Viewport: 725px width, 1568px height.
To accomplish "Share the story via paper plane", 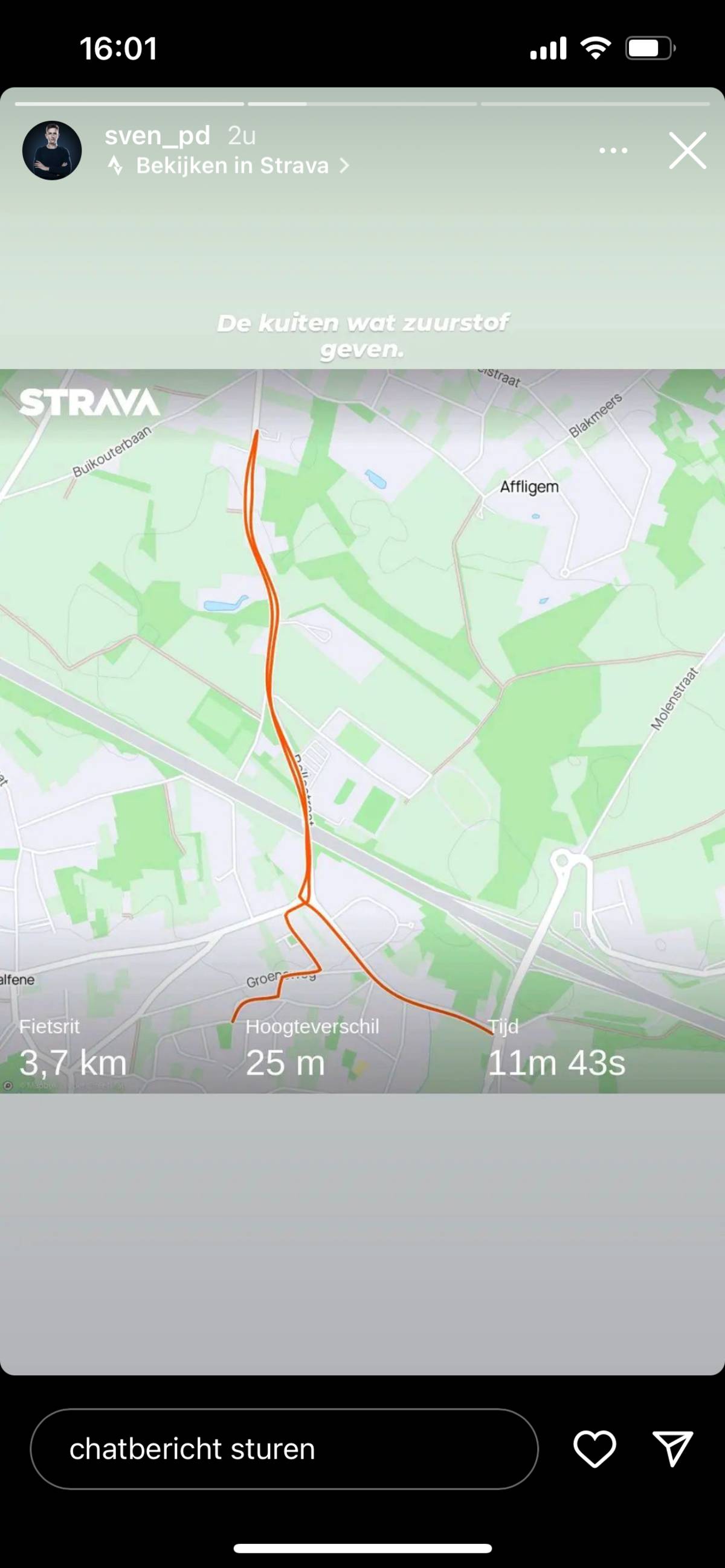I will tap(672, 1448).
